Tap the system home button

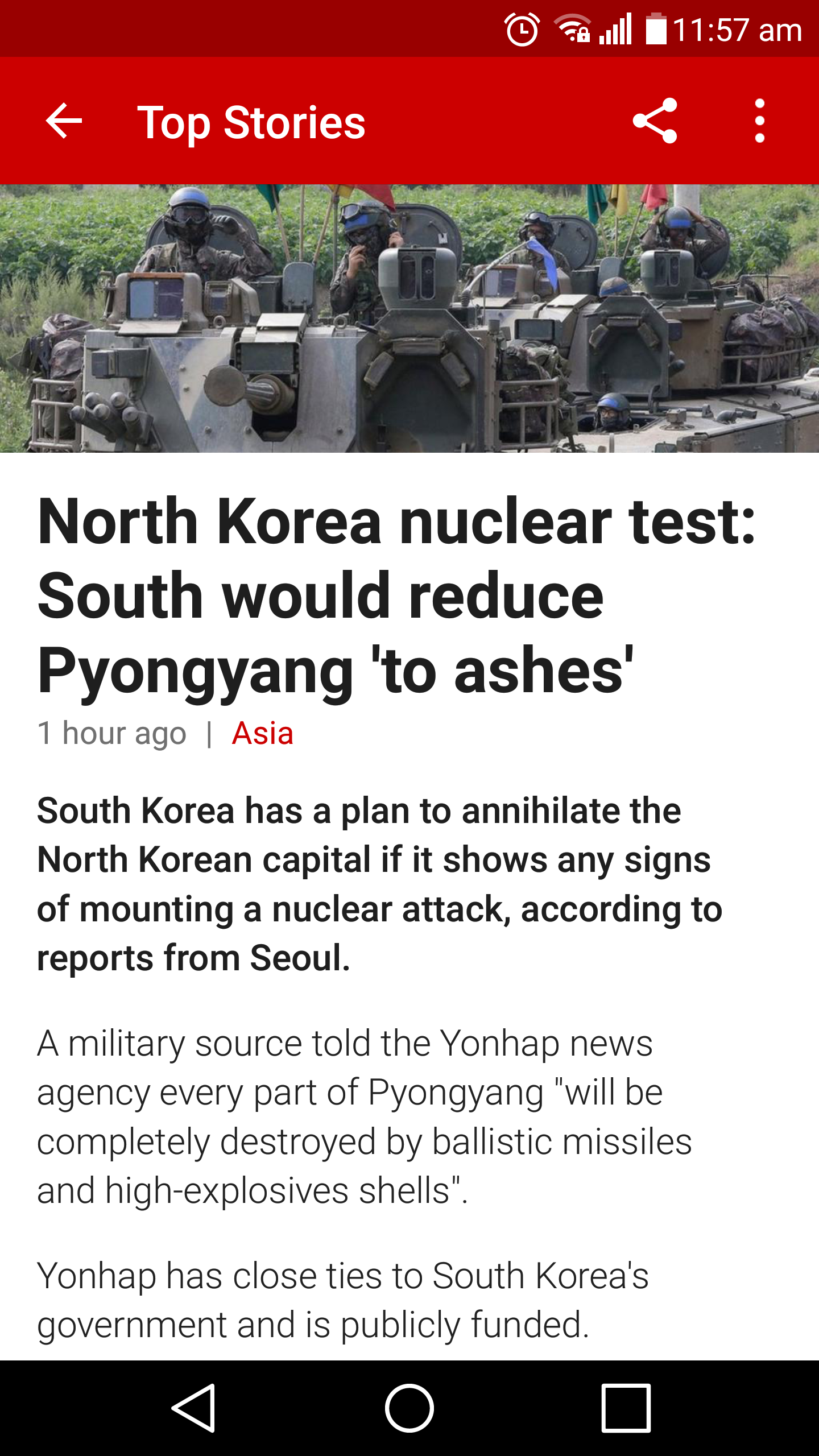[x=409, y=1408]
